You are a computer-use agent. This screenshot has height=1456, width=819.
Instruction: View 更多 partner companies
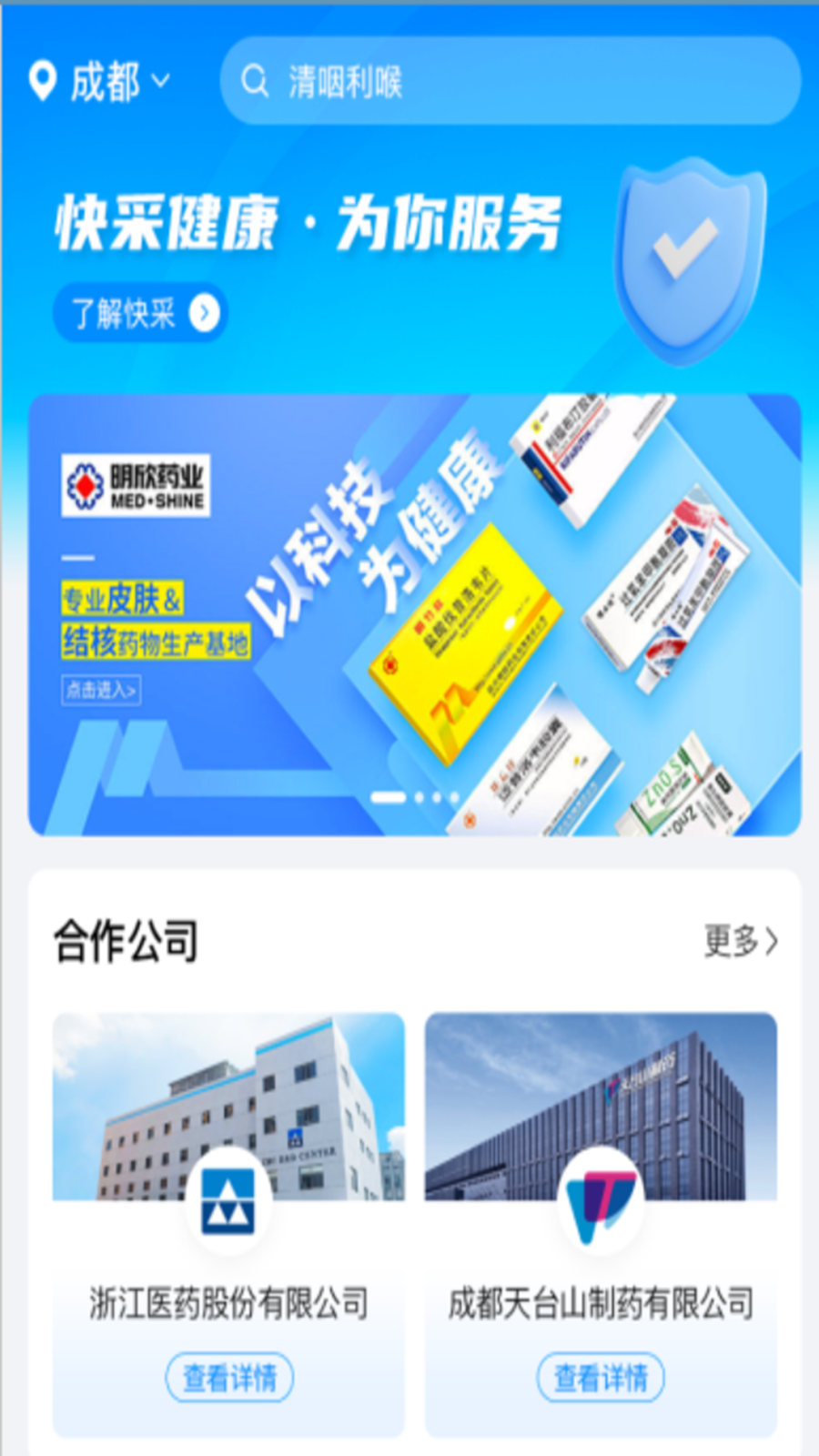tap(741, 941)
